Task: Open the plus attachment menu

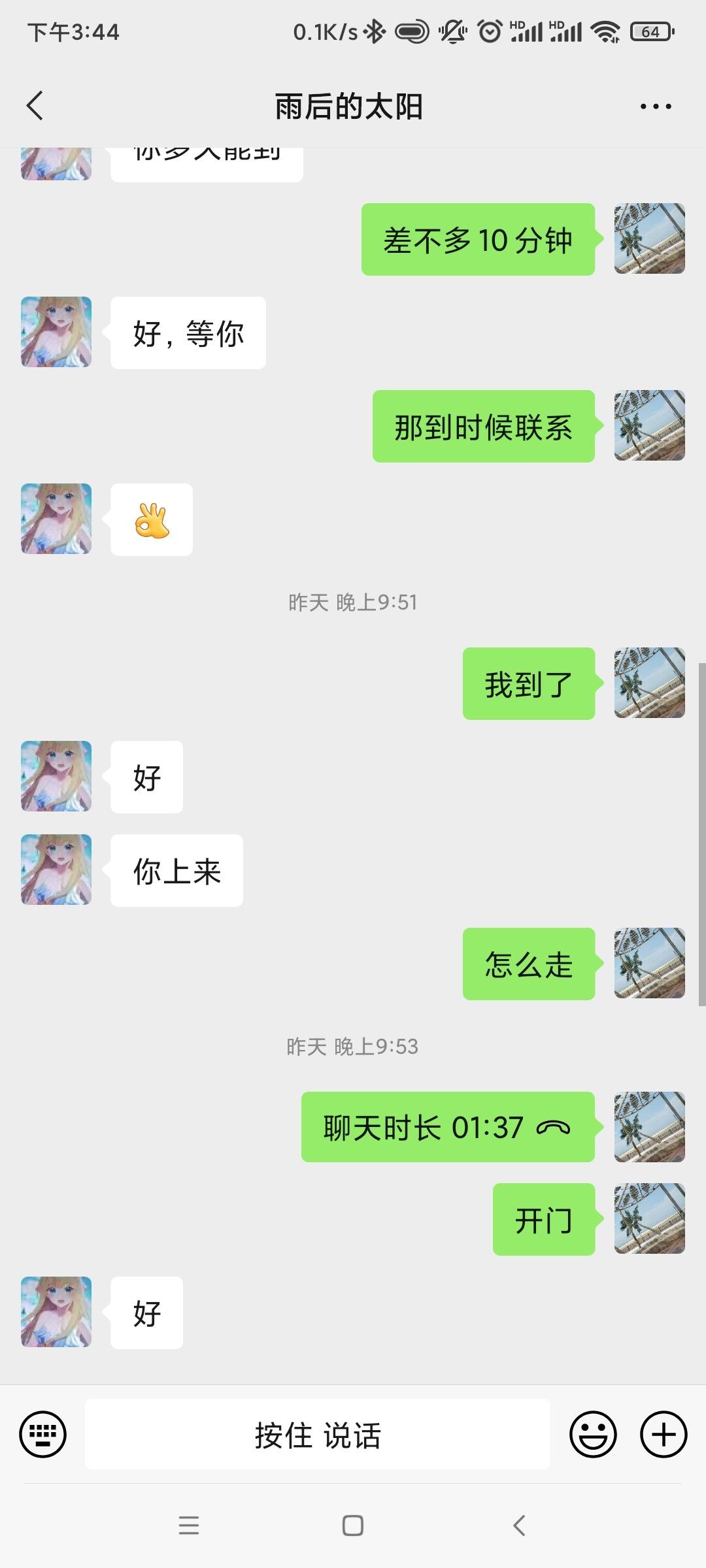Action: [x=664, y=1434]
